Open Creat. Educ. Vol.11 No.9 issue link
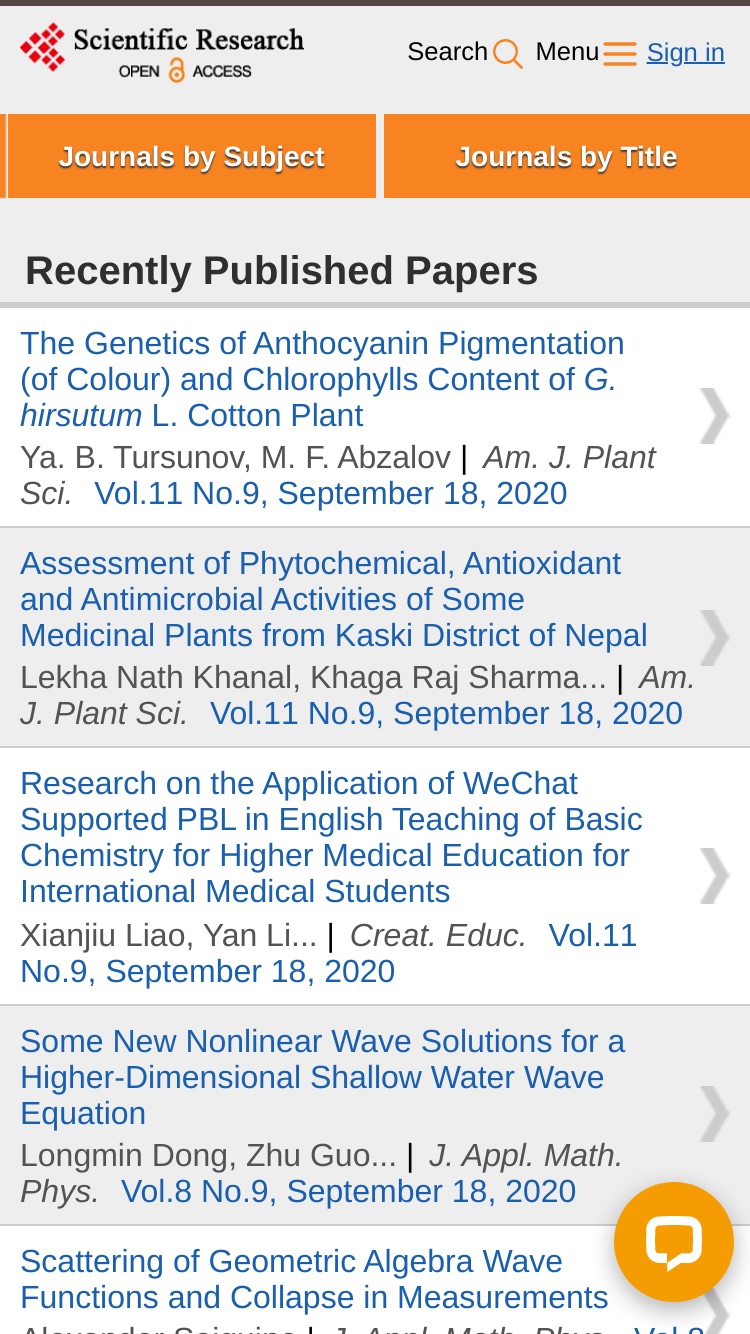Image resolution: width=750 pixels, height=1334 pixels. 329,953
